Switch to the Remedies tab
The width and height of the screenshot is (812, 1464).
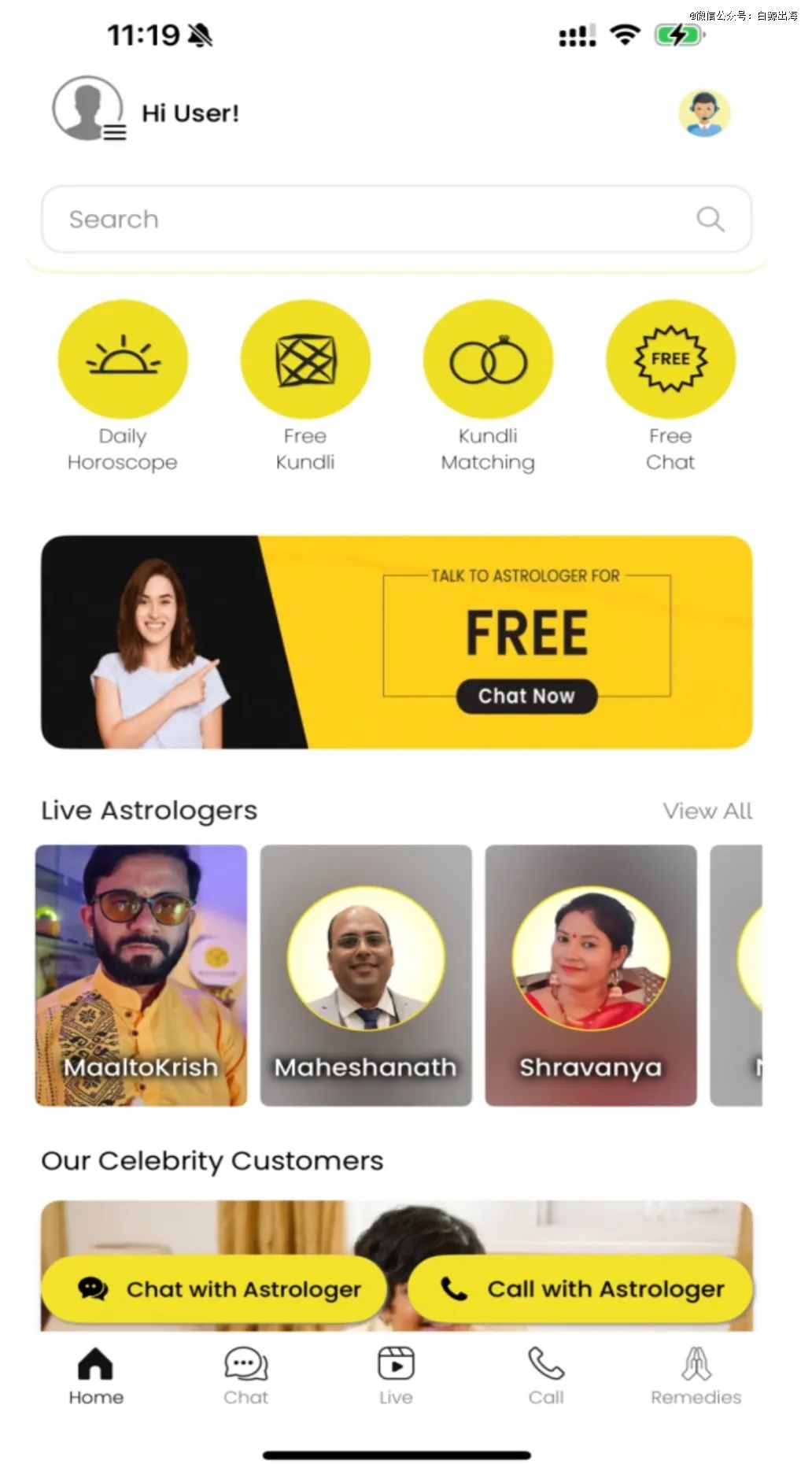click(696, 1376)
